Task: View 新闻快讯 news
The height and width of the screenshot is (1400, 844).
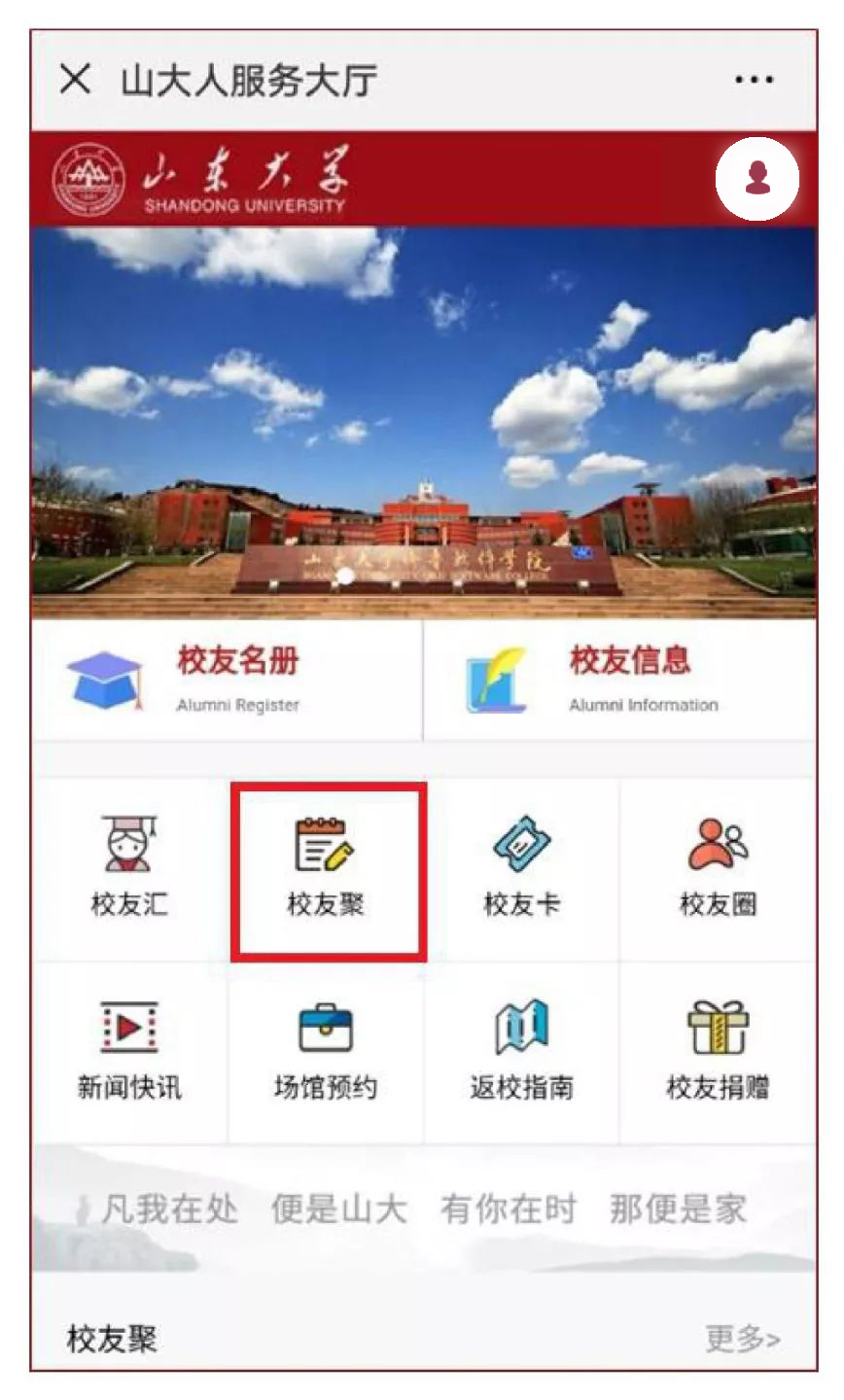Action: pos(129,1052)
